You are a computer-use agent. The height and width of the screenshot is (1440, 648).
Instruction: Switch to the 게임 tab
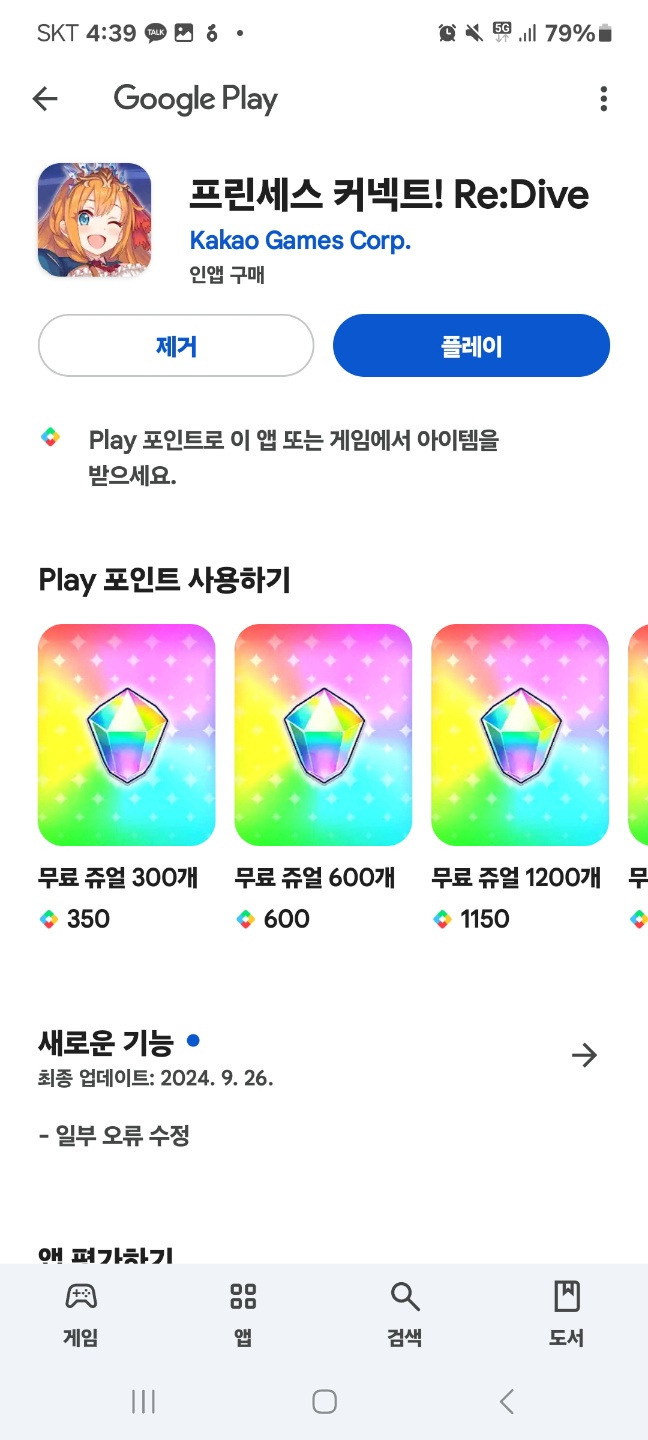(x=81, y=1315)
